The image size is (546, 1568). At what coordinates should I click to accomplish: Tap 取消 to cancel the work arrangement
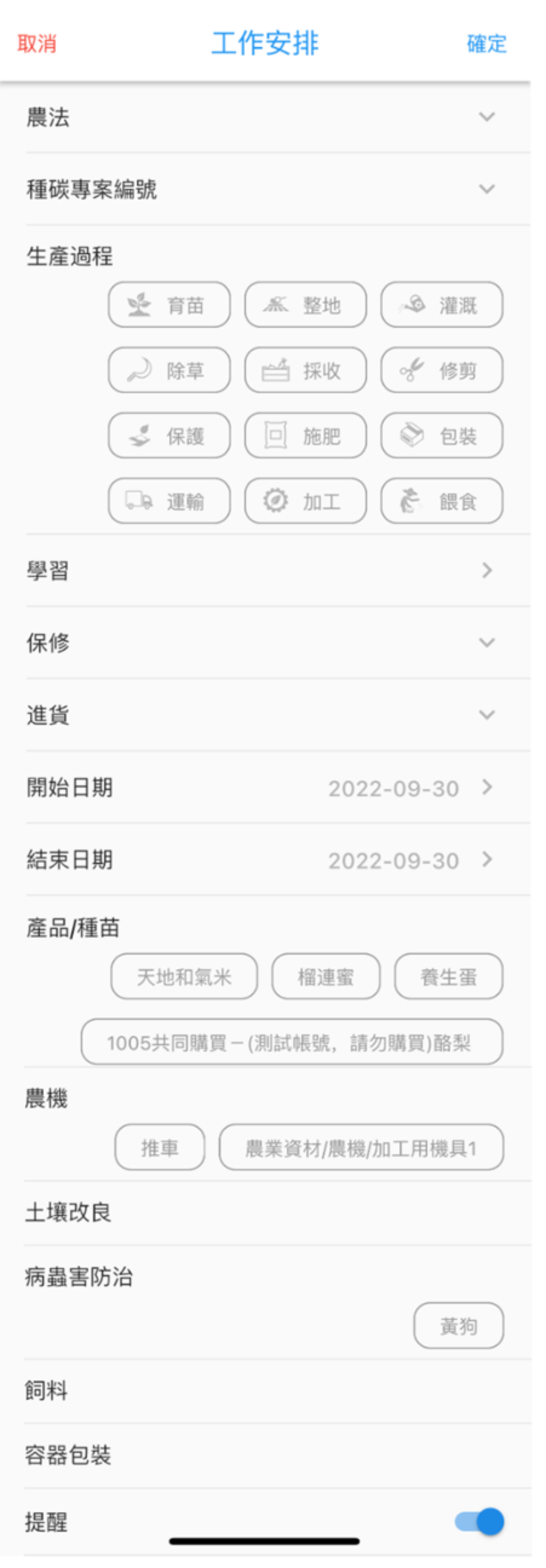tap(36, 44)
